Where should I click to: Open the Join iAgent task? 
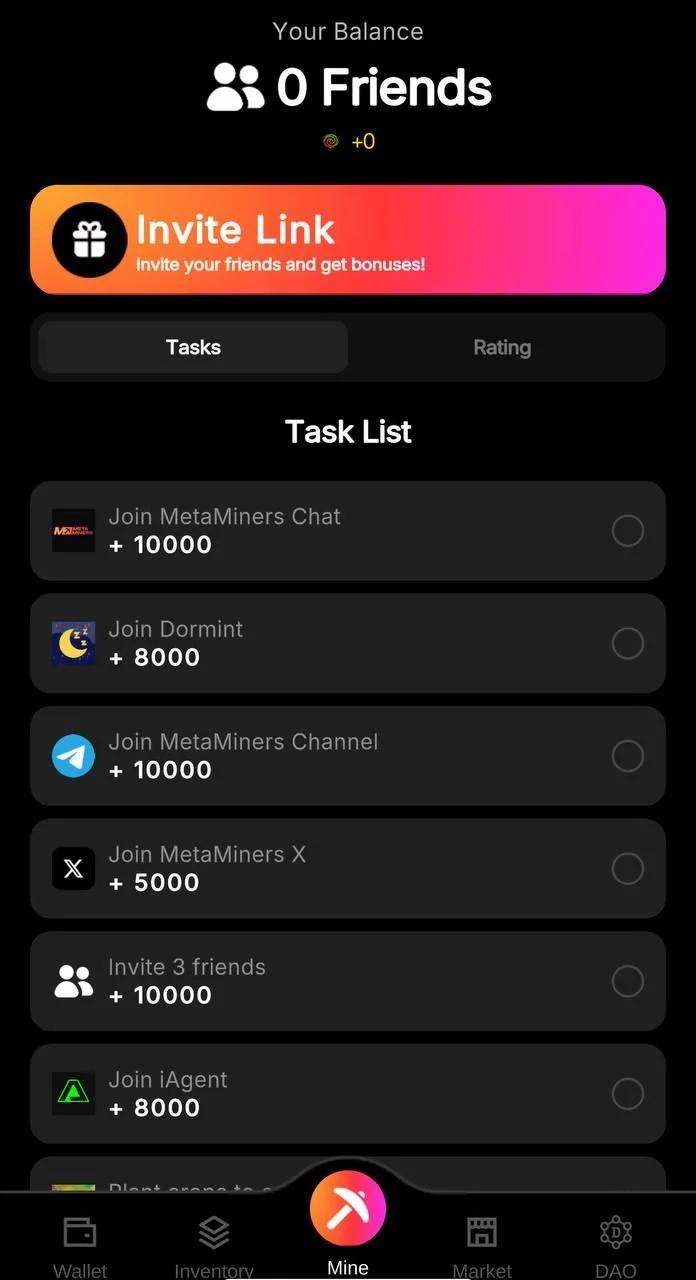tap(348, 1094)
